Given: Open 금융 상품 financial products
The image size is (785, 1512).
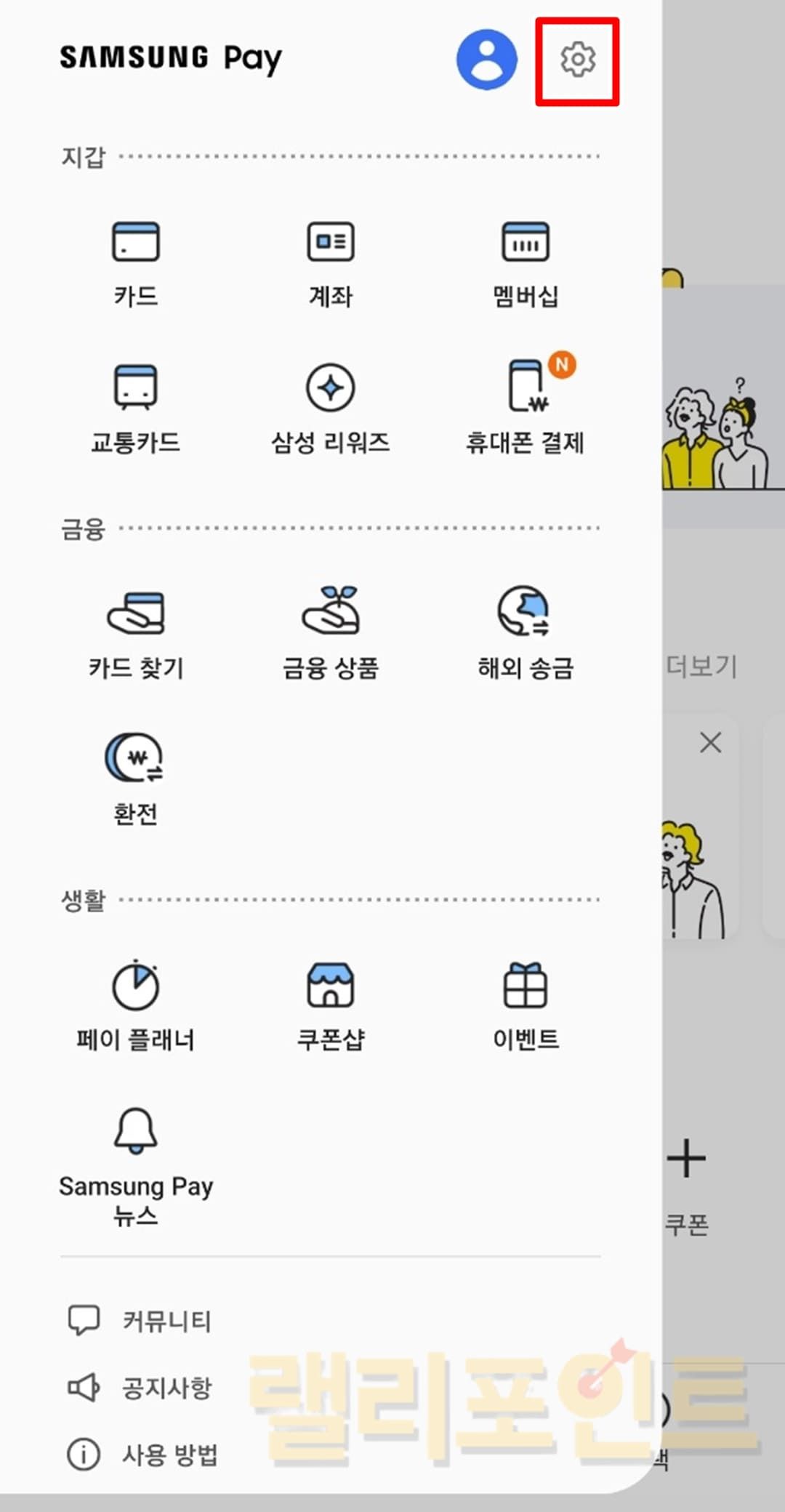Looking at the screenshot, I should [331, 634].
